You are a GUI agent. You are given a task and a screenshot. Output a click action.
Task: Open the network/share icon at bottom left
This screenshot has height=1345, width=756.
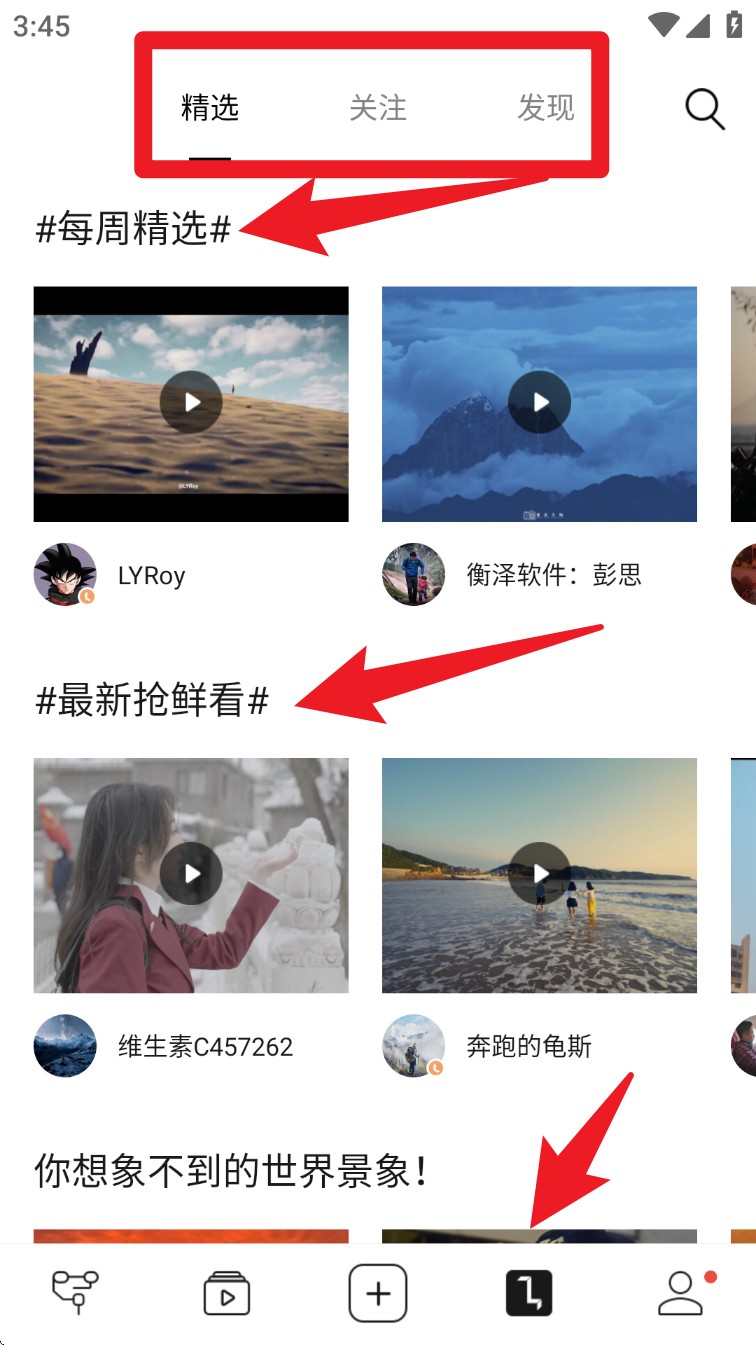75,1292
